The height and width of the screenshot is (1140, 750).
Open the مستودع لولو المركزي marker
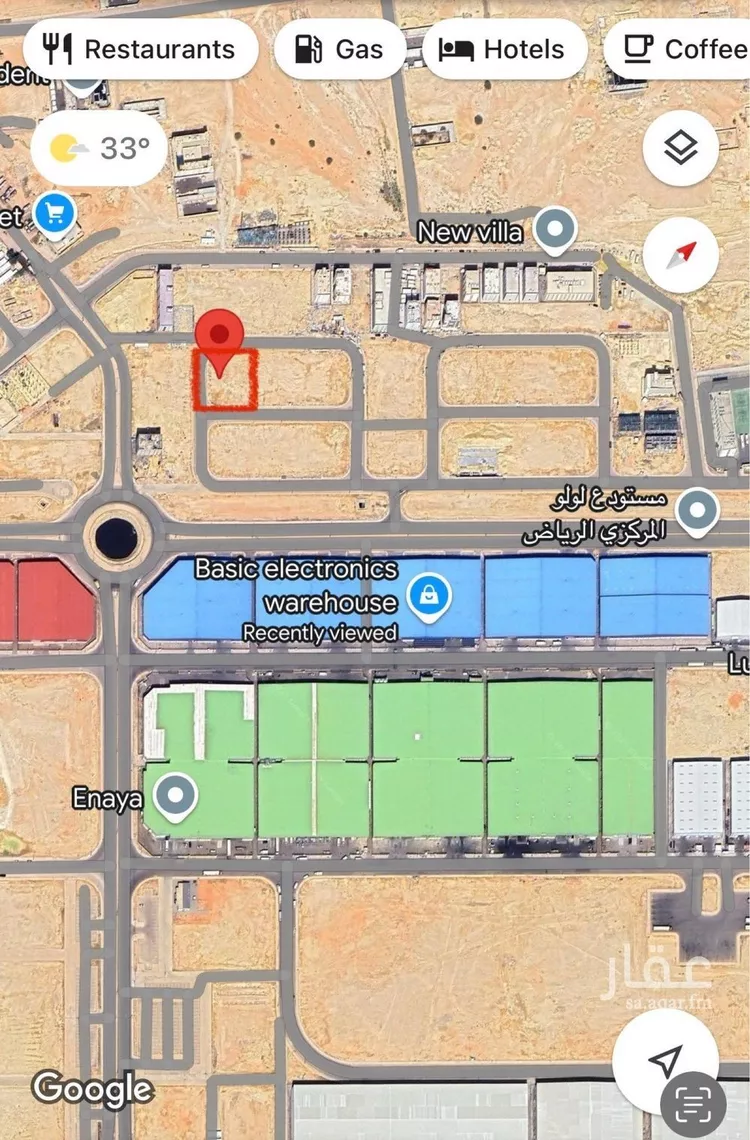(696, 511)
